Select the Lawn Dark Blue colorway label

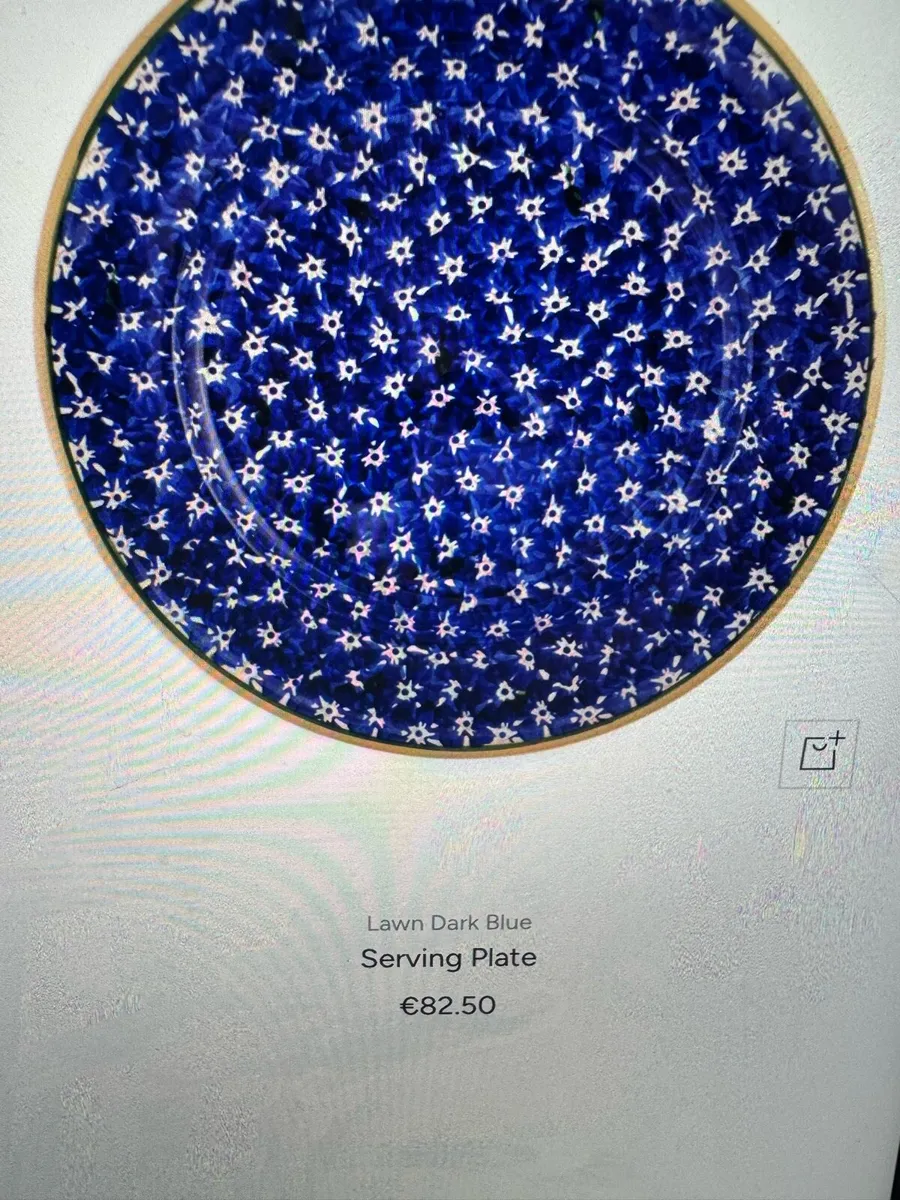coord(450,924)
